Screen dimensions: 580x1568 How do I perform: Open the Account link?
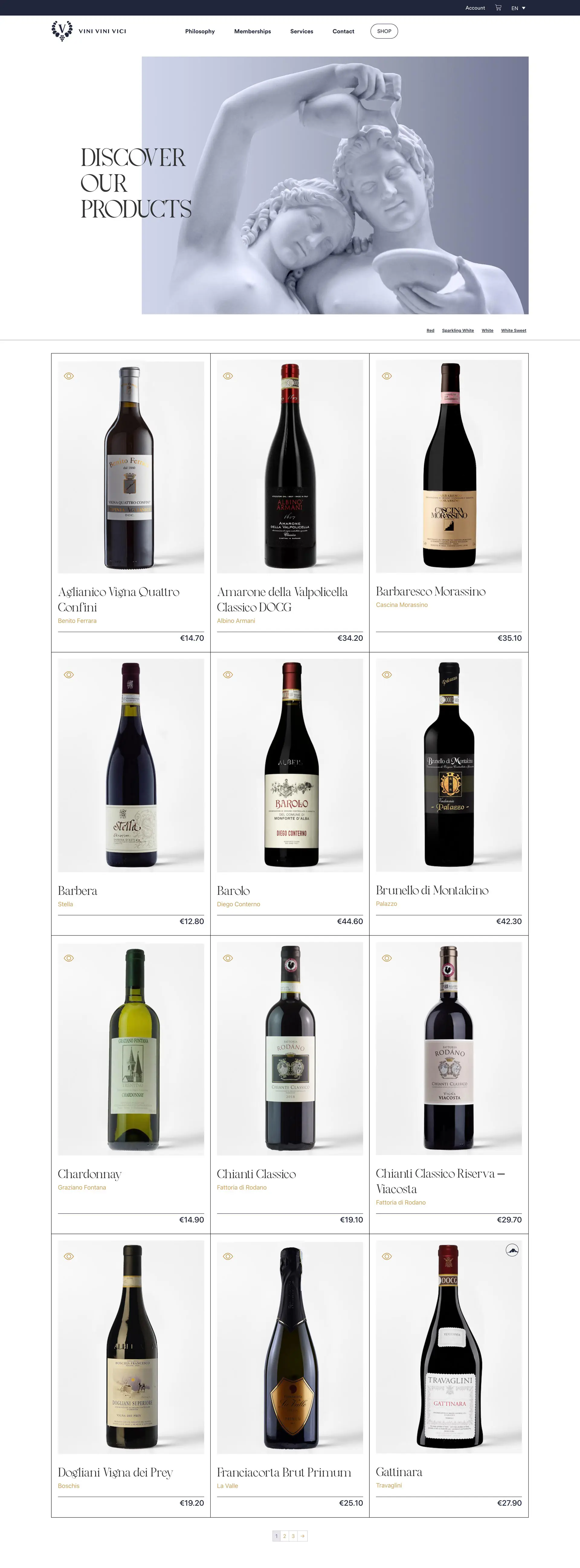(475, 8)
